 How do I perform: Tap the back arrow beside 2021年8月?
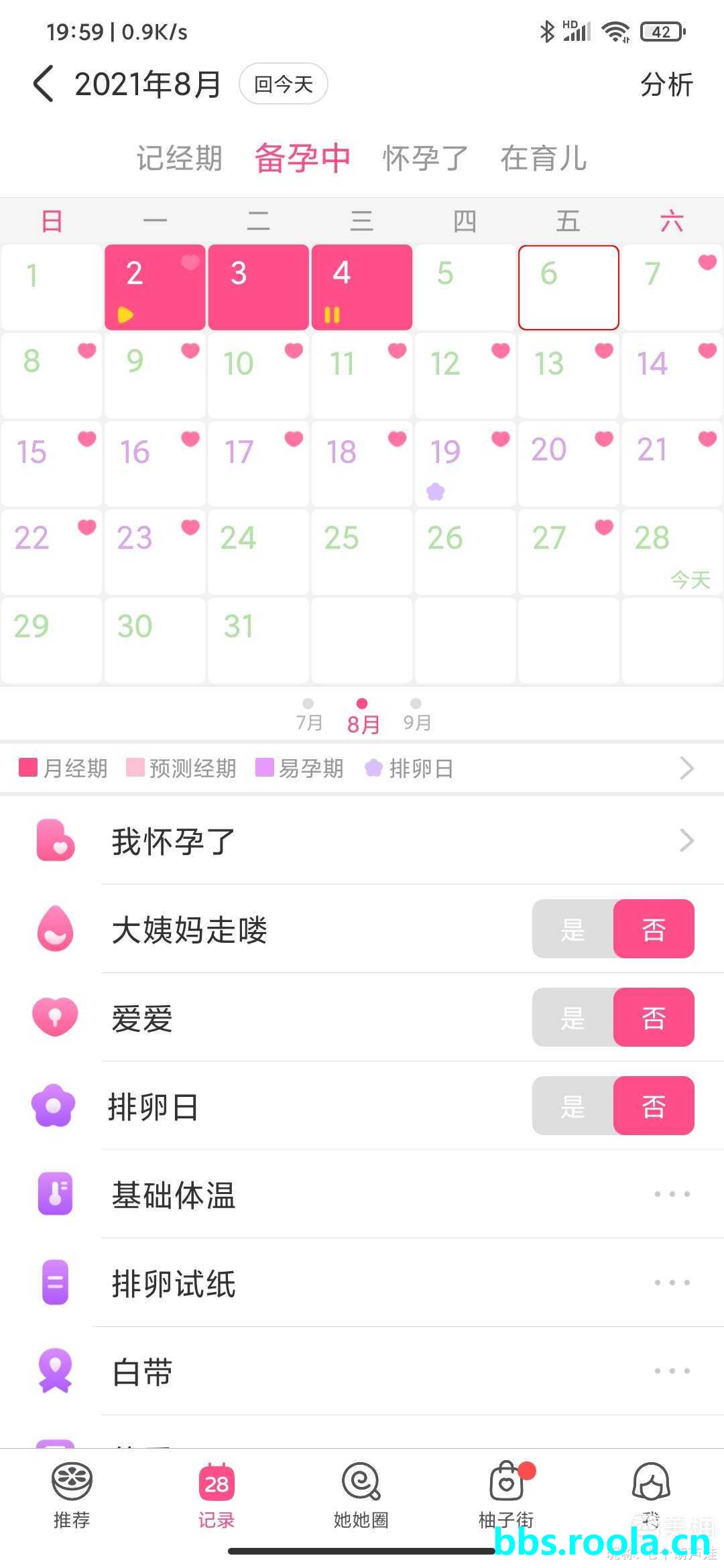(44, 84)
